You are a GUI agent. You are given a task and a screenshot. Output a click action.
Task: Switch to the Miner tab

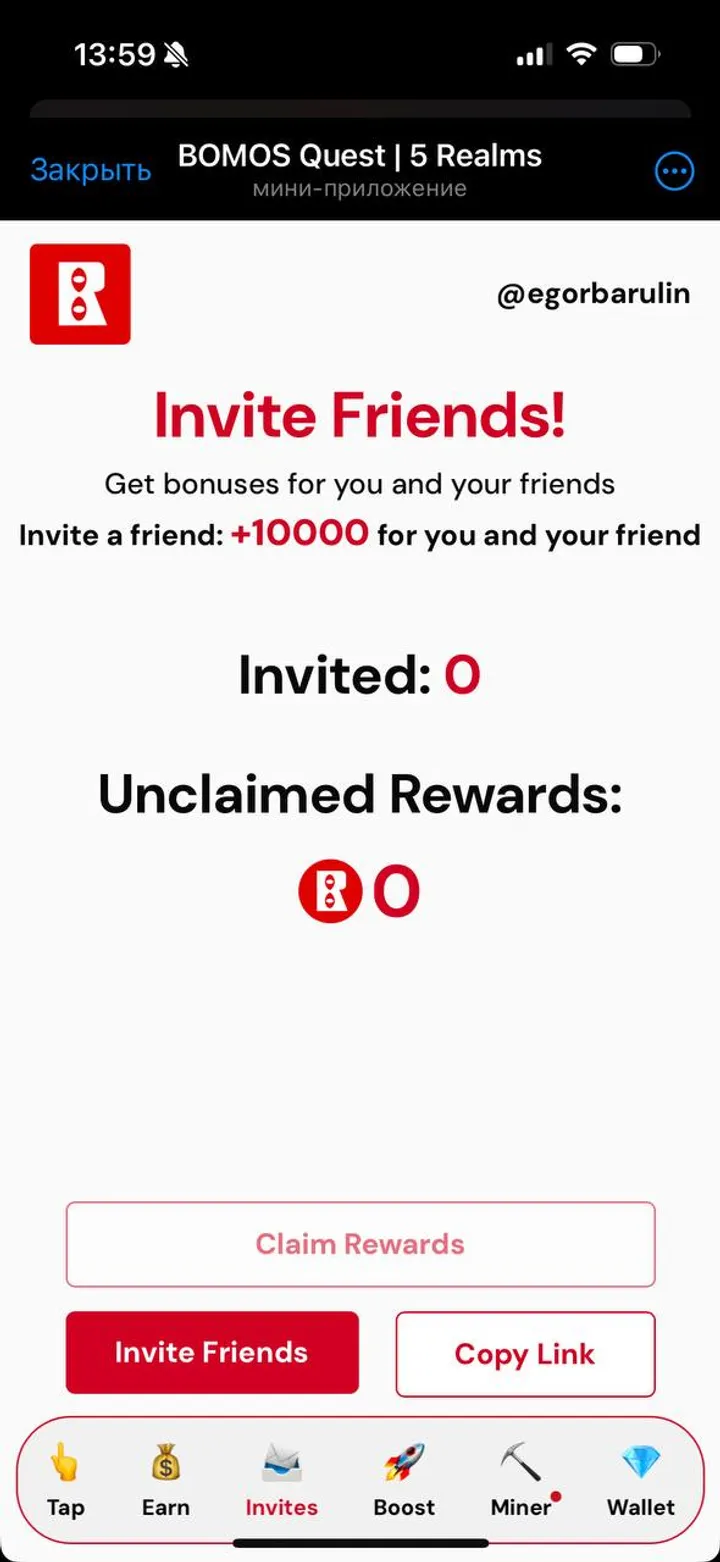coord(521,1481)
